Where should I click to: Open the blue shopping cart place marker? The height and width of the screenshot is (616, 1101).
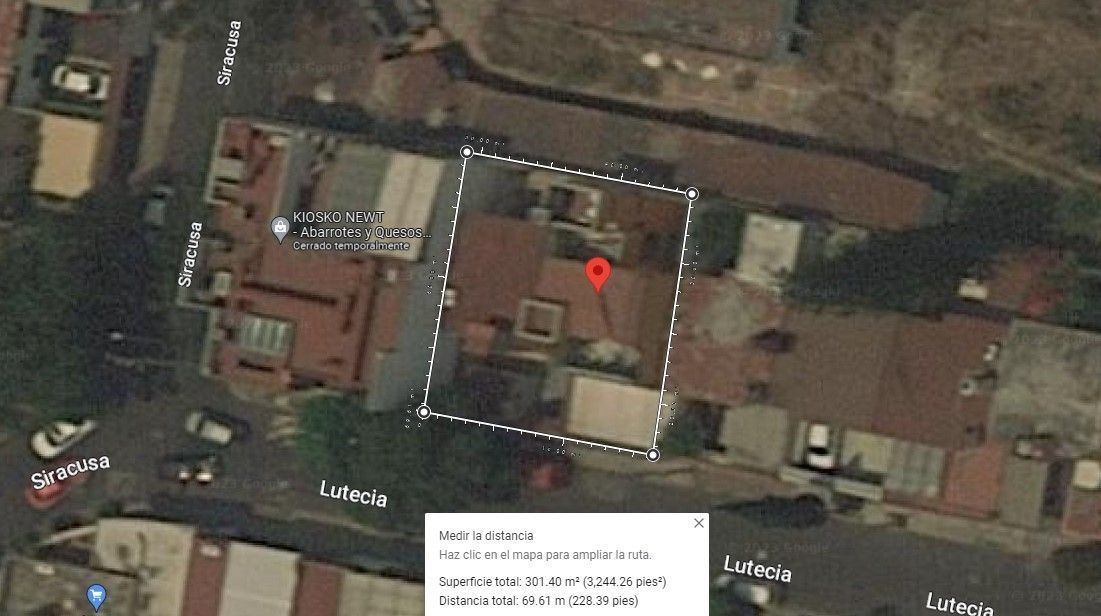[x=96, y=597]
